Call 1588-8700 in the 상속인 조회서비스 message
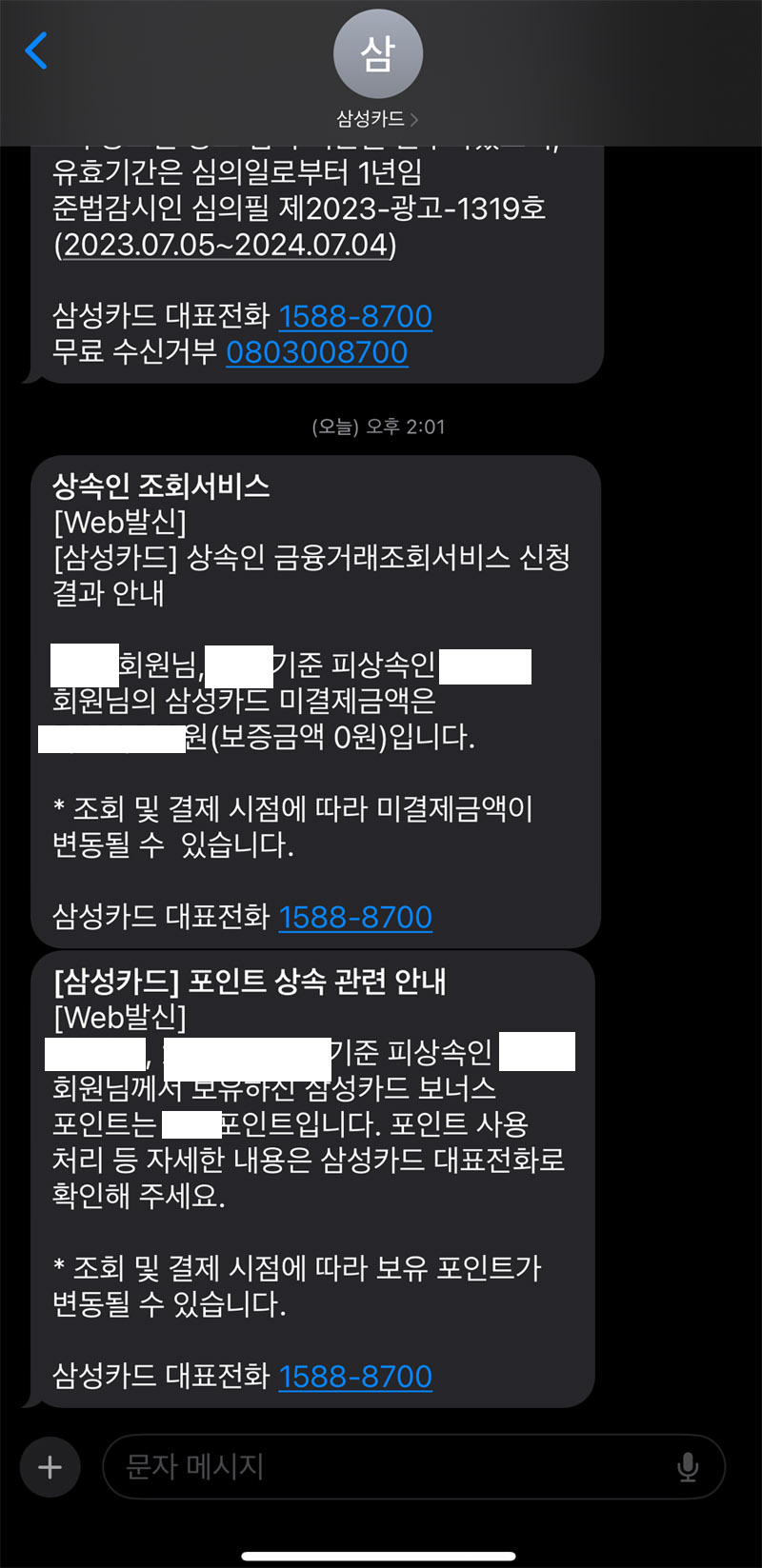The image size is (762, 1568). click(355, 917)
